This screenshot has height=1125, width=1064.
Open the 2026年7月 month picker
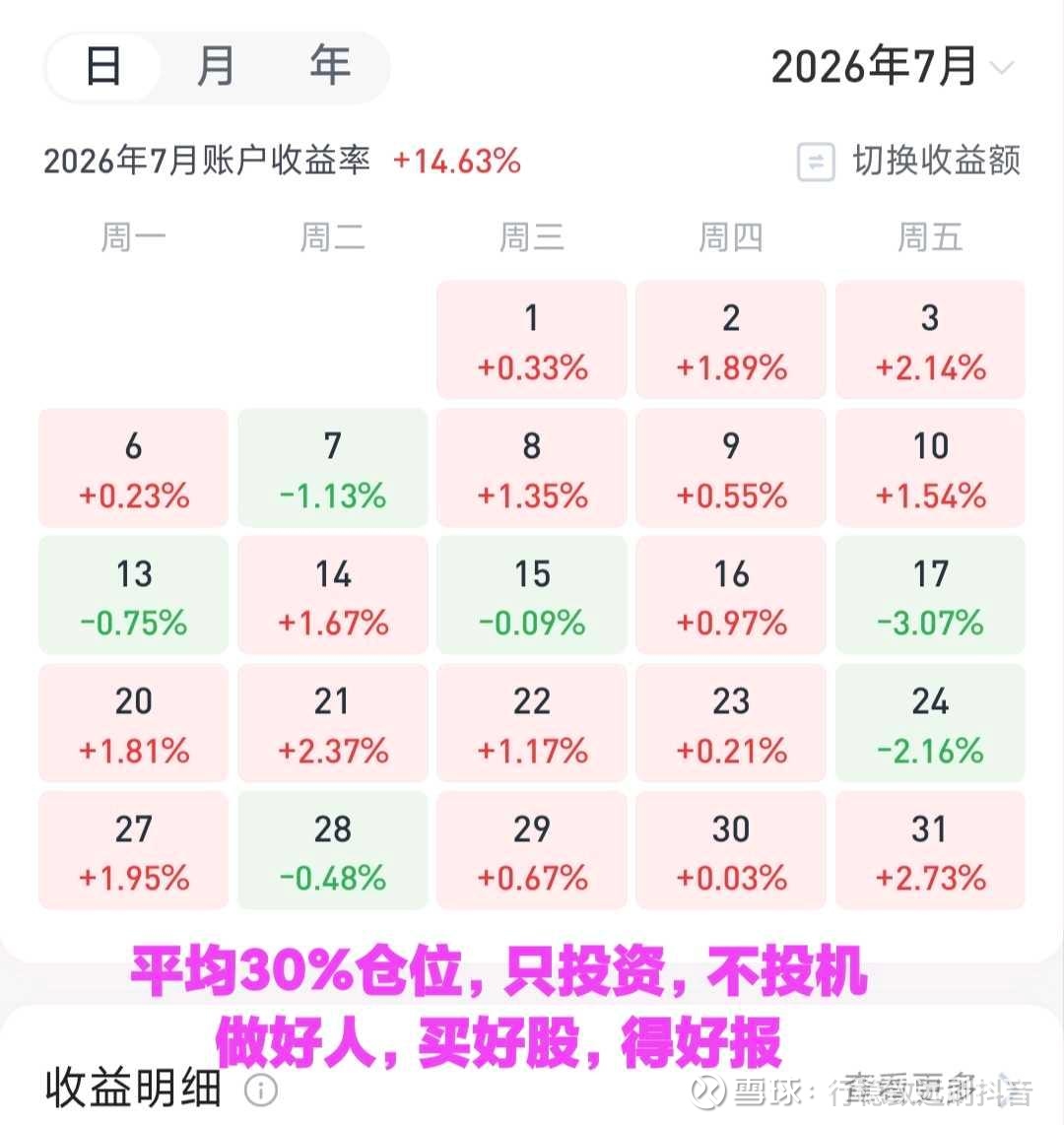coord(893,67)
